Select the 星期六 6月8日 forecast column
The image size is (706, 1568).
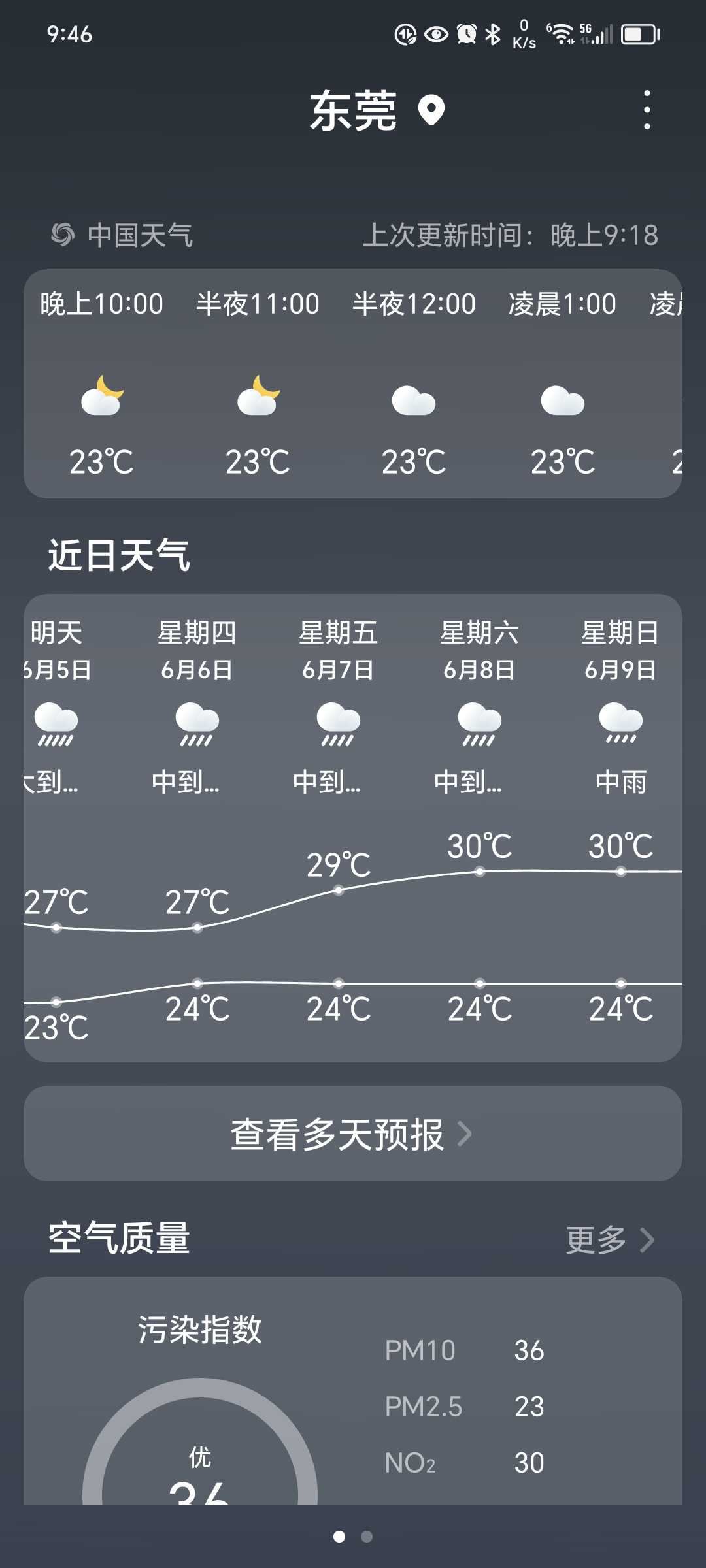click(480, 827)
